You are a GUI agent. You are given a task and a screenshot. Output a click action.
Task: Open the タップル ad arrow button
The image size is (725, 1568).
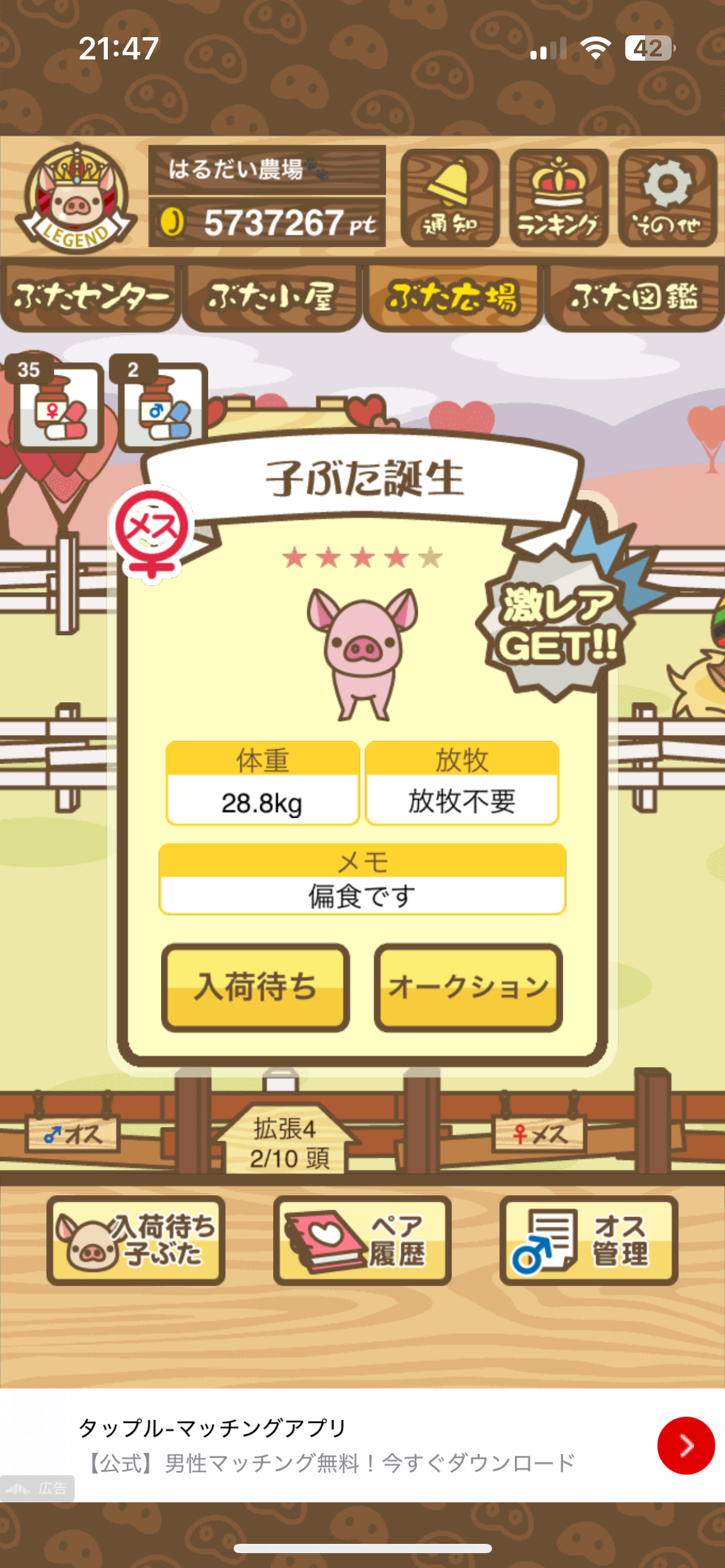[685, 1445]
